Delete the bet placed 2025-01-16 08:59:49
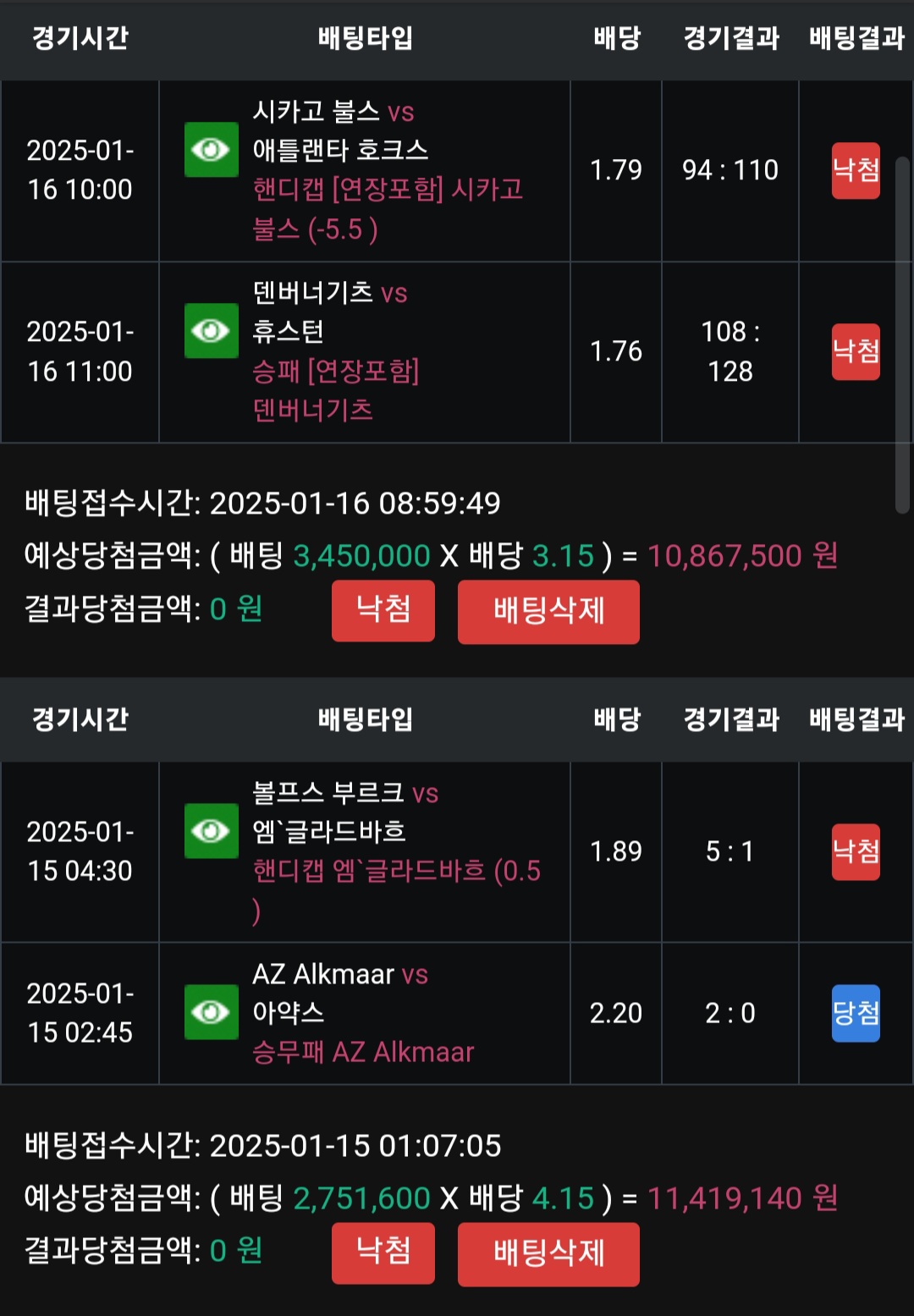This screenshot has width=914, height=1316. (548, 611)
